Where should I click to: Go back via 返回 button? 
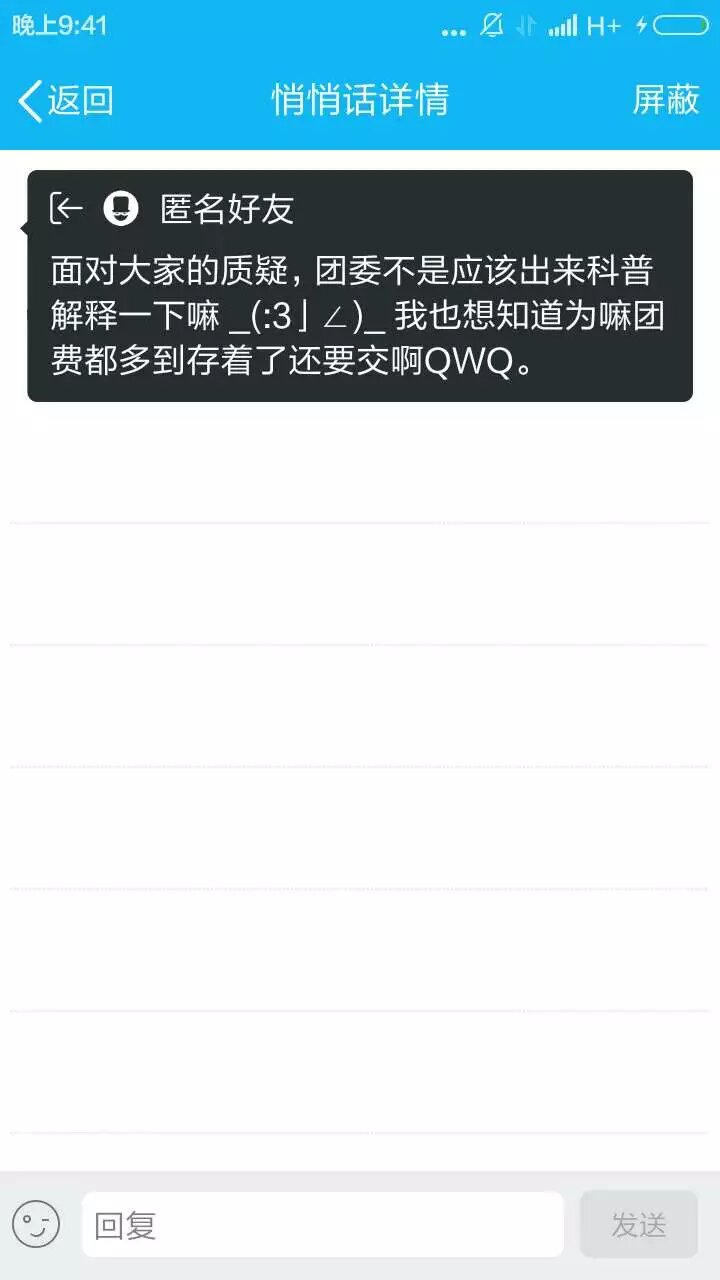tap(66, 100)
